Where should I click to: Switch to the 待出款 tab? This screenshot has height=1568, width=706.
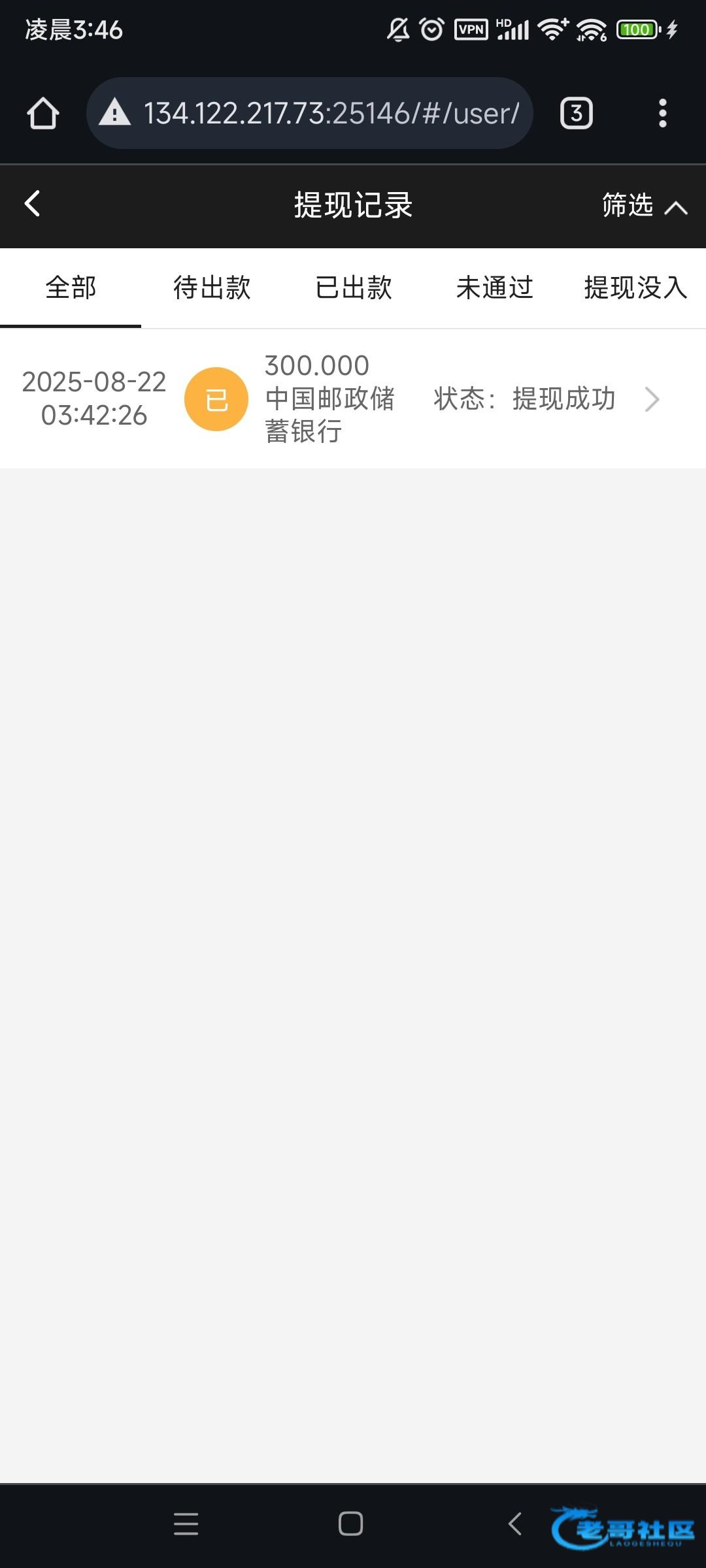[212, 287]
